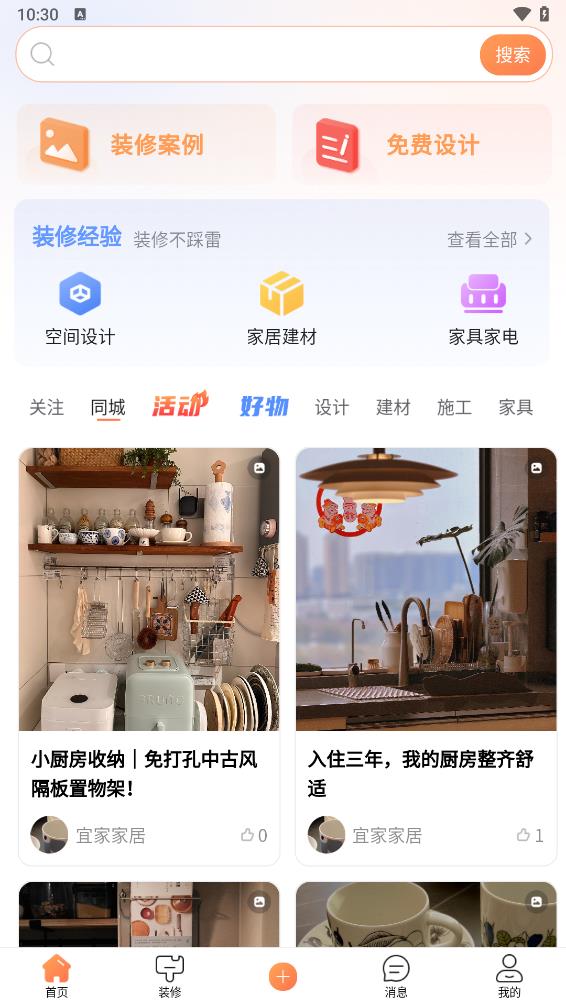Open 装修案例 section
This screenshot has width=566, height=1006.
point(147,144)
